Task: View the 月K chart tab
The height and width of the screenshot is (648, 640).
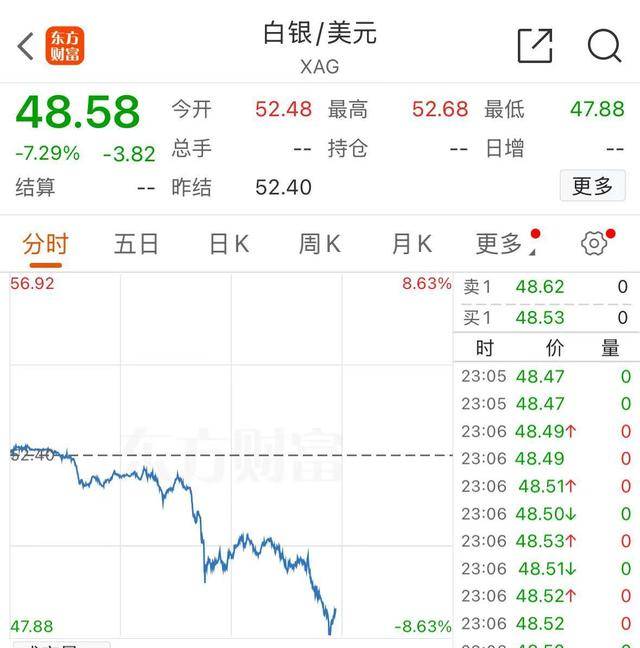Action: (411, 244)
